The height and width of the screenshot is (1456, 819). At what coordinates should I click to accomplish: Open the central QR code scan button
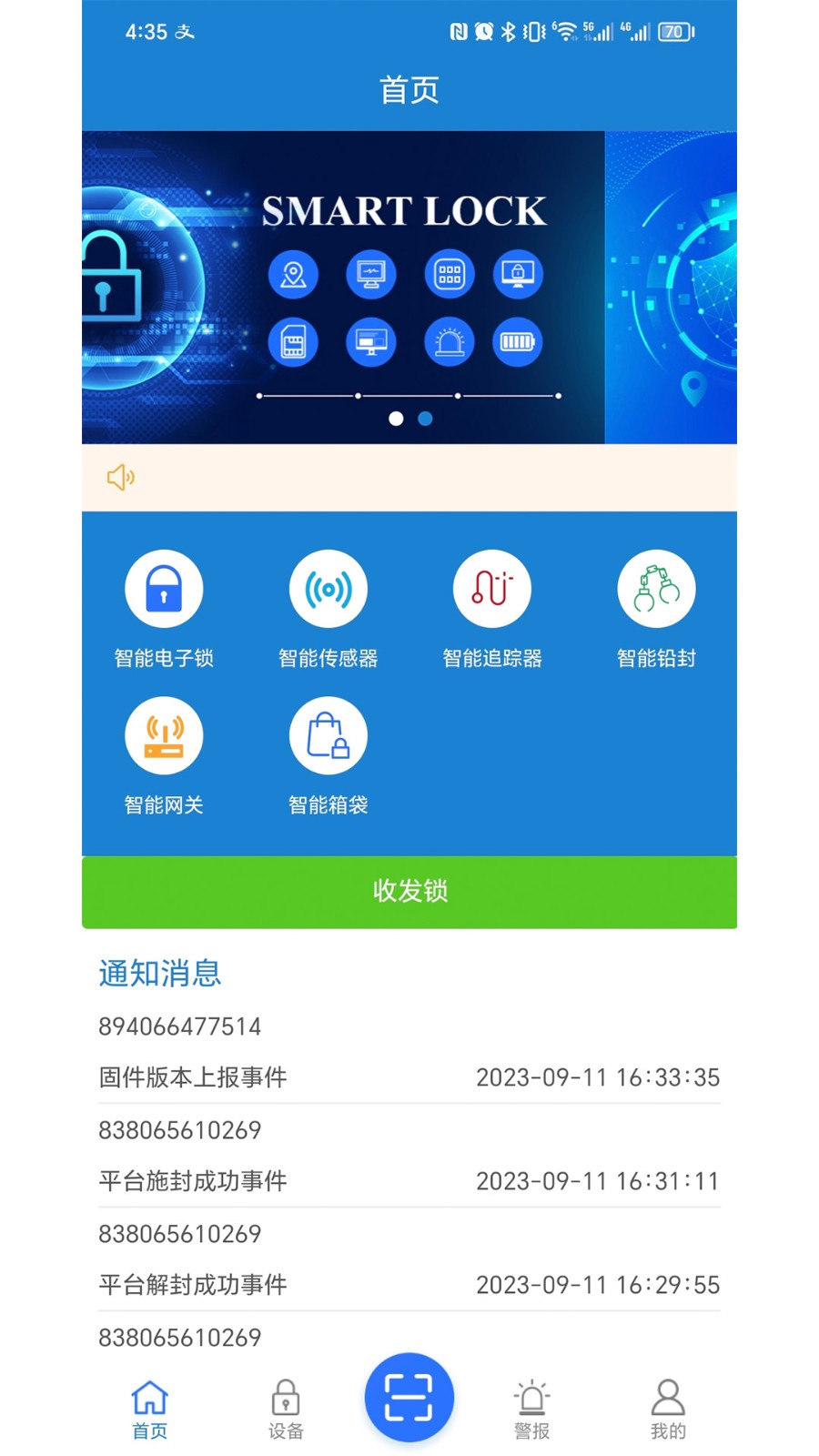409,1397
